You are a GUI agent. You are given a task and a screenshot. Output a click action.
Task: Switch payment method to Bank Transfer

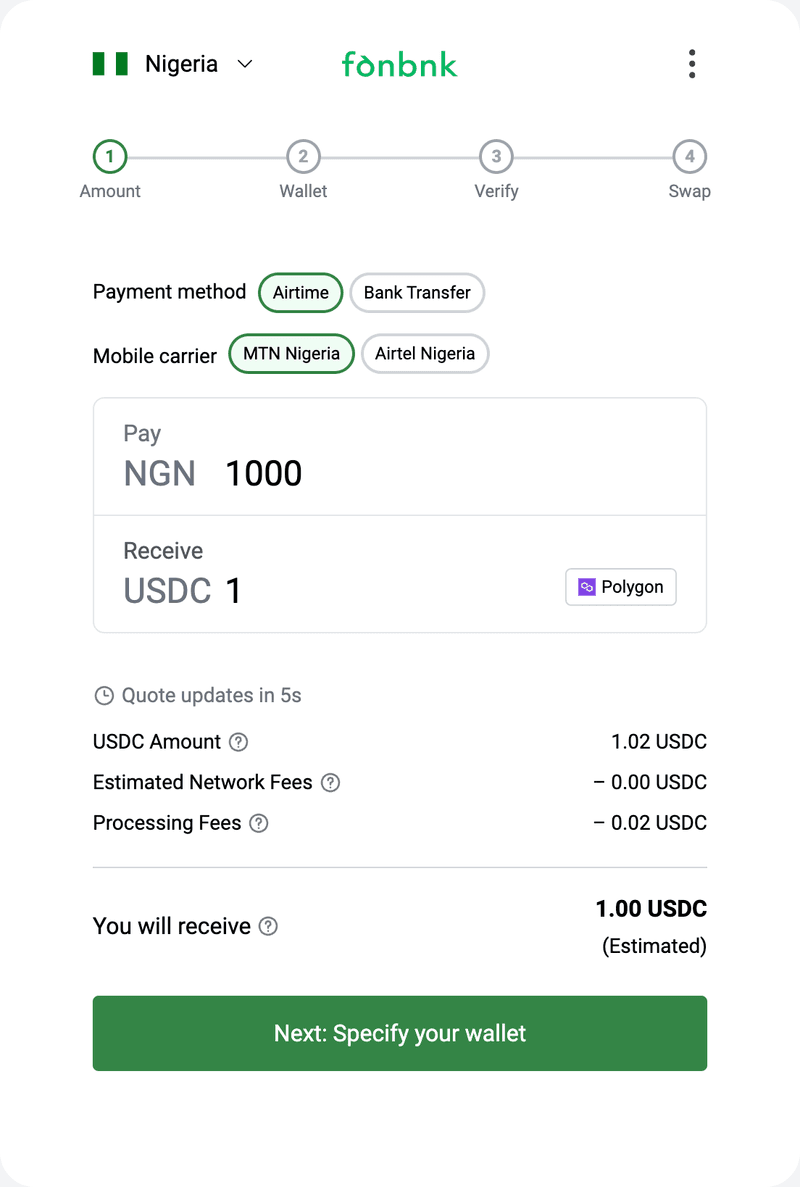point(417,293)
